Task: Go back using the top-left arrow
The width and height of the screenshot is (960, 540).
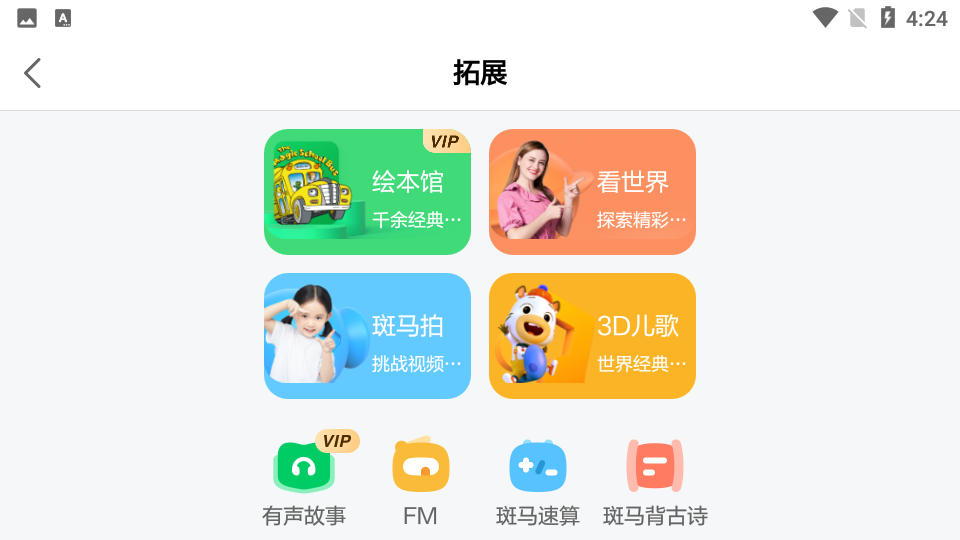Action: pyautogui.click(x=33, y=73)
